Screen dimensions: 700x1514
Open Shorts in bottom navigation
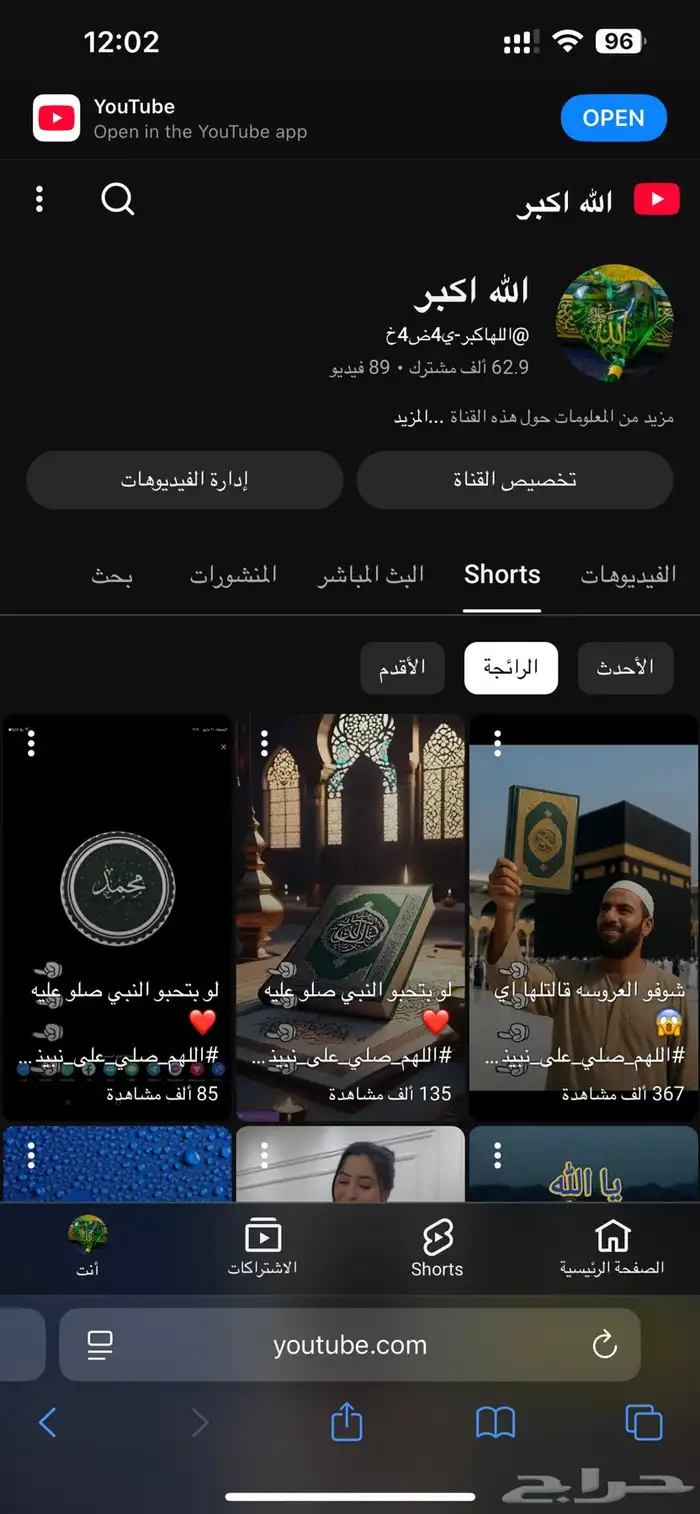(437, 1248)
